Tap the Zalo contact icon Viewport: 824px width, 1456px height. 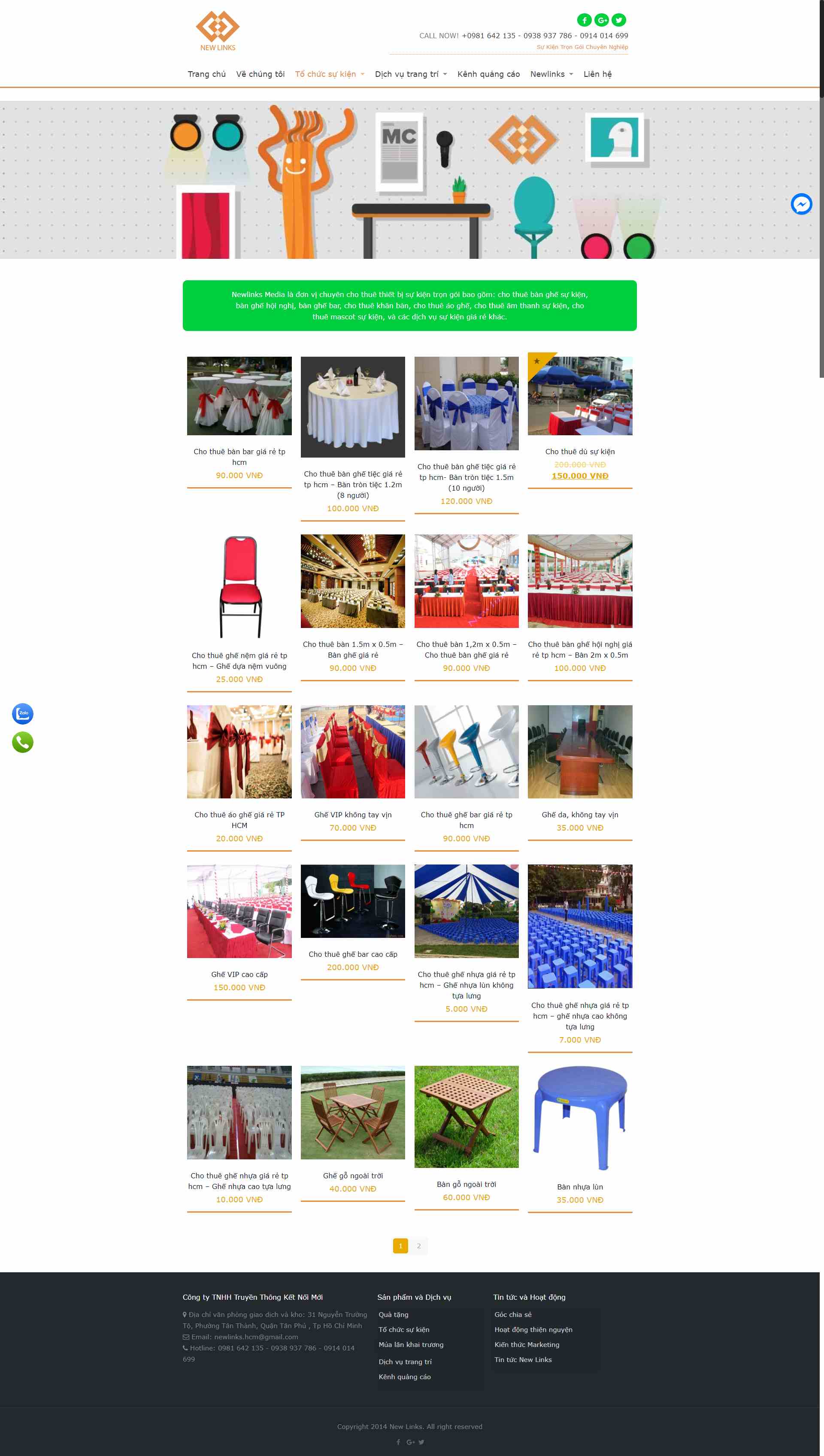pyautogui.click(x=23, y=713)
